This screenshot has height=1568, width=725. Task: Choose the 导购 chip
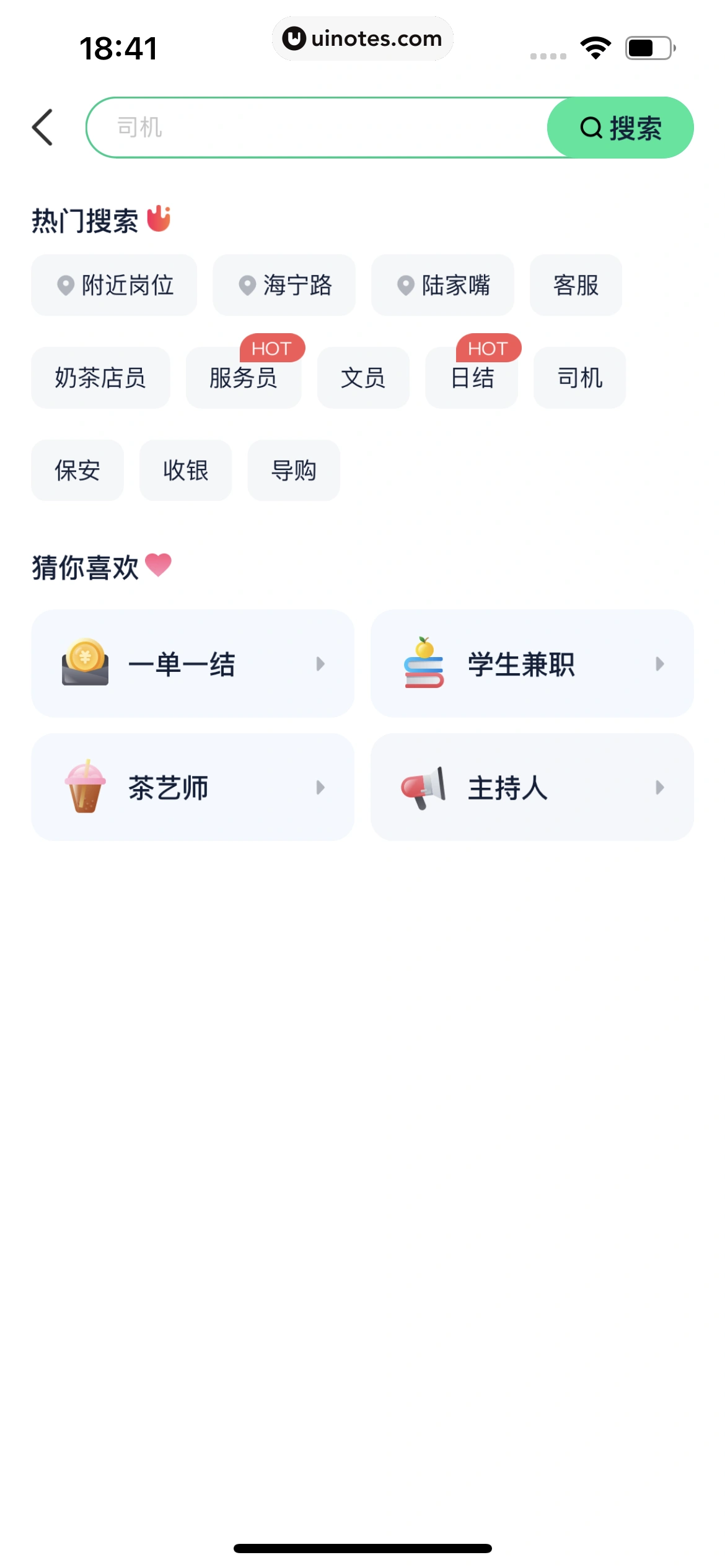[x=294, y=471]
